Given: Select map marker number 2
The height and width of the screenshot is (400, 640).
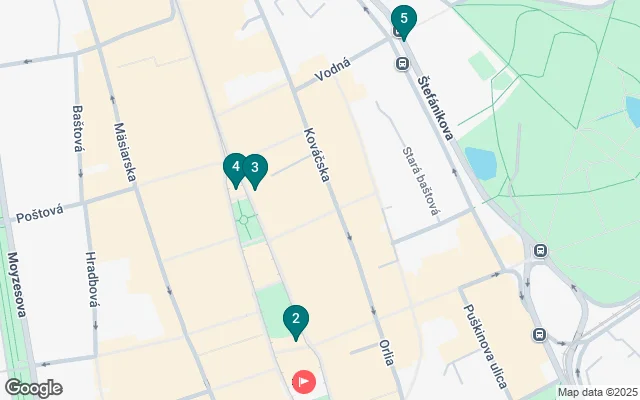Looking at the screenshot, I should (295, 321).
